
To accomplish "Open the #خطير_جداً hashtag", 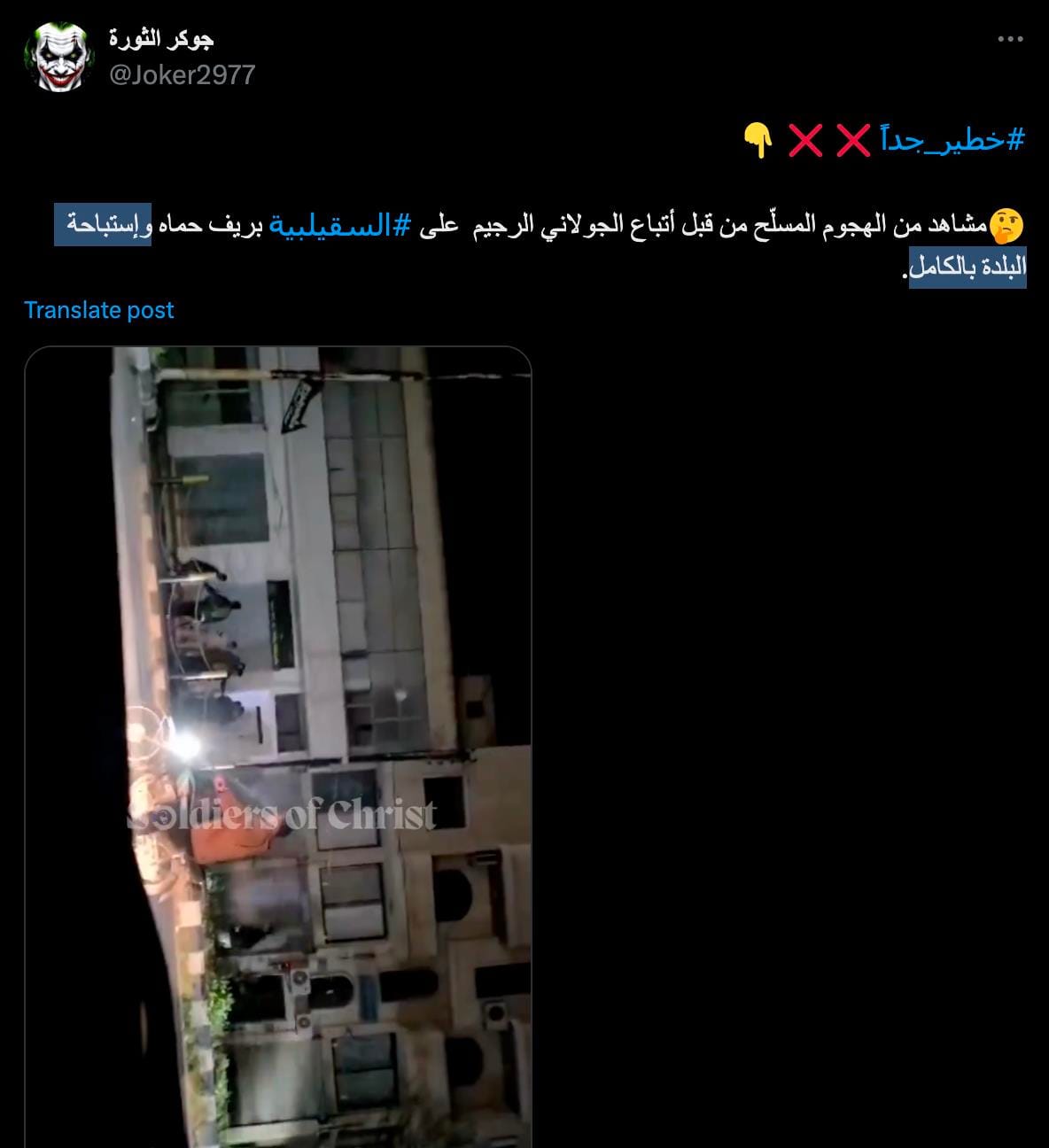I will pos(952,140).
